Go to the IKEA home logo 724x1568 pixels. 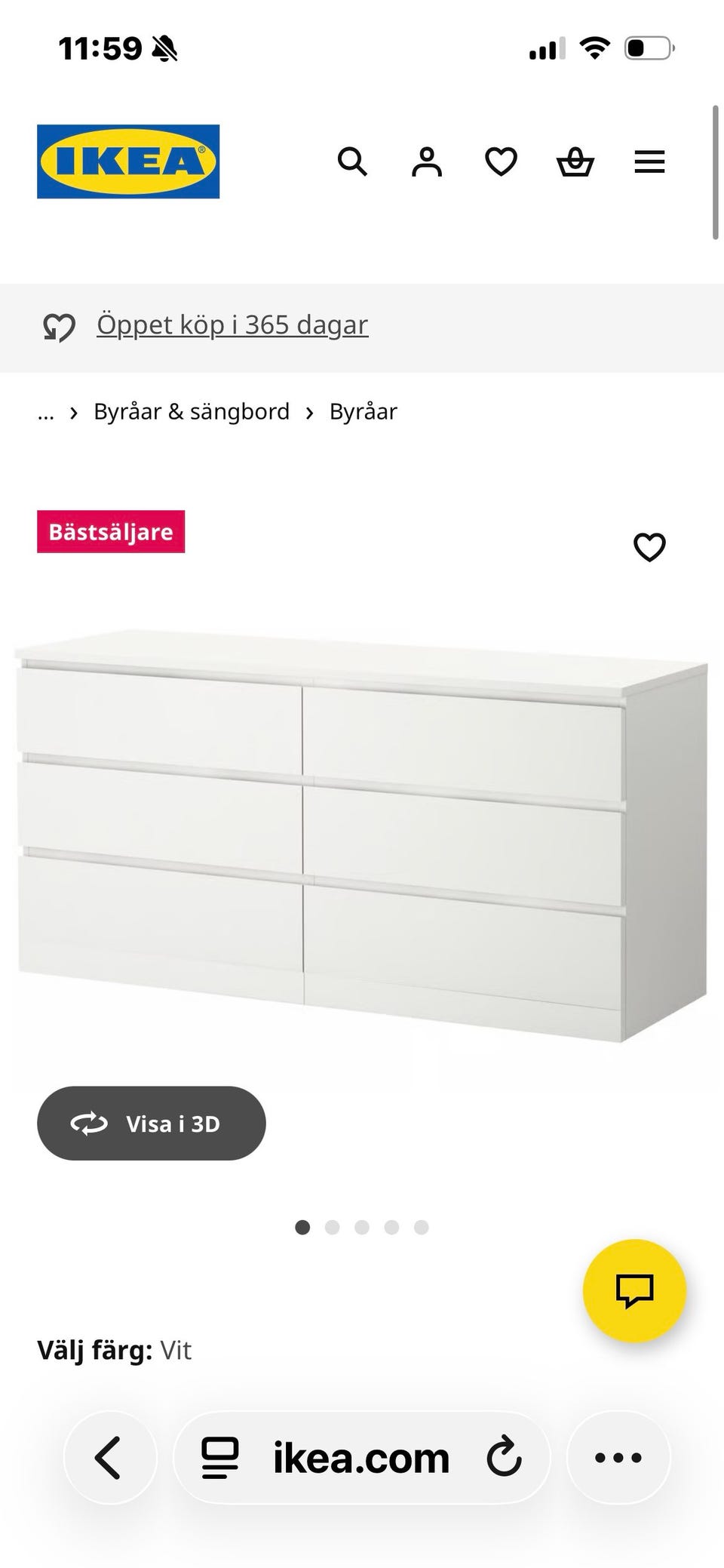pos(128,161)
